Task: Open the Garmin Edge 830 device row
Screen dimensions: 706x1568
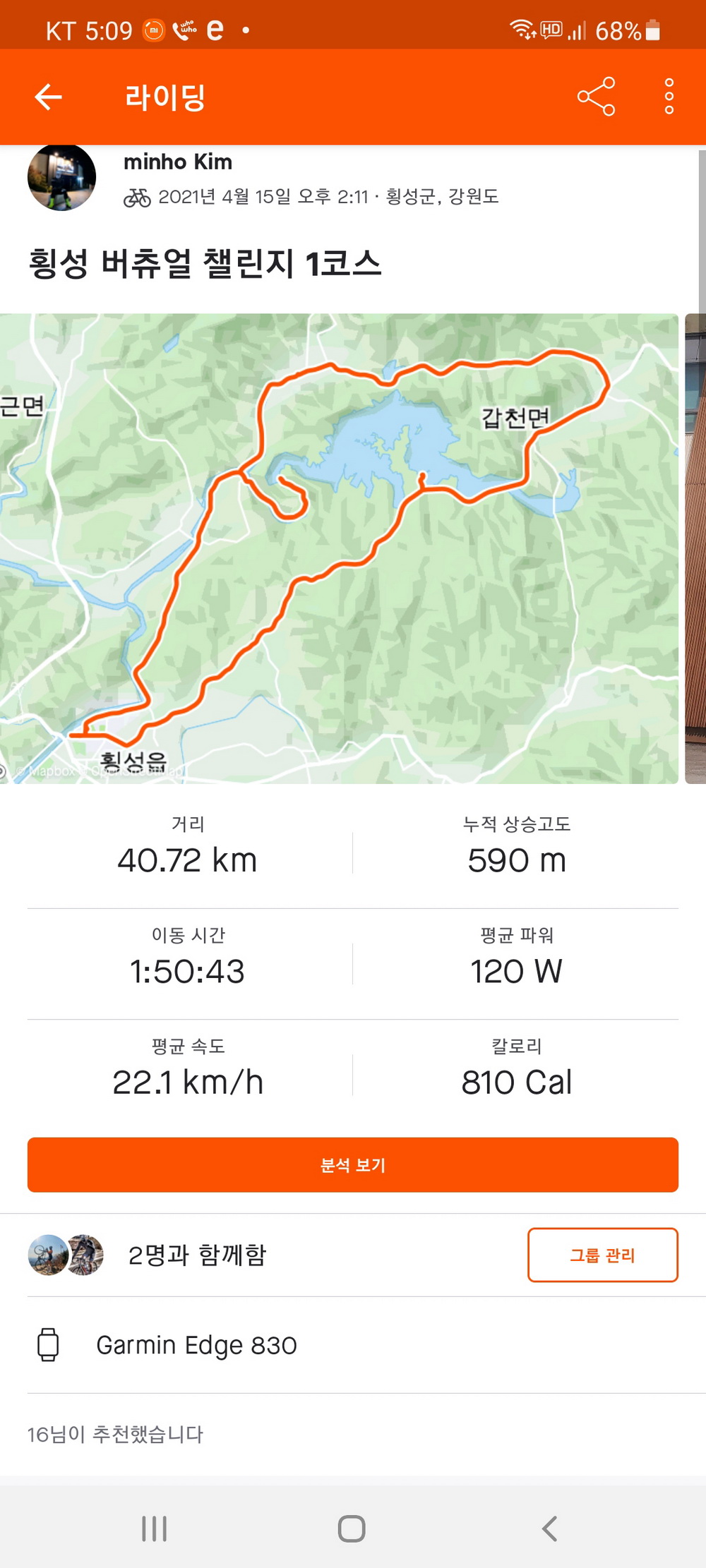Action: pos(196,1345)
